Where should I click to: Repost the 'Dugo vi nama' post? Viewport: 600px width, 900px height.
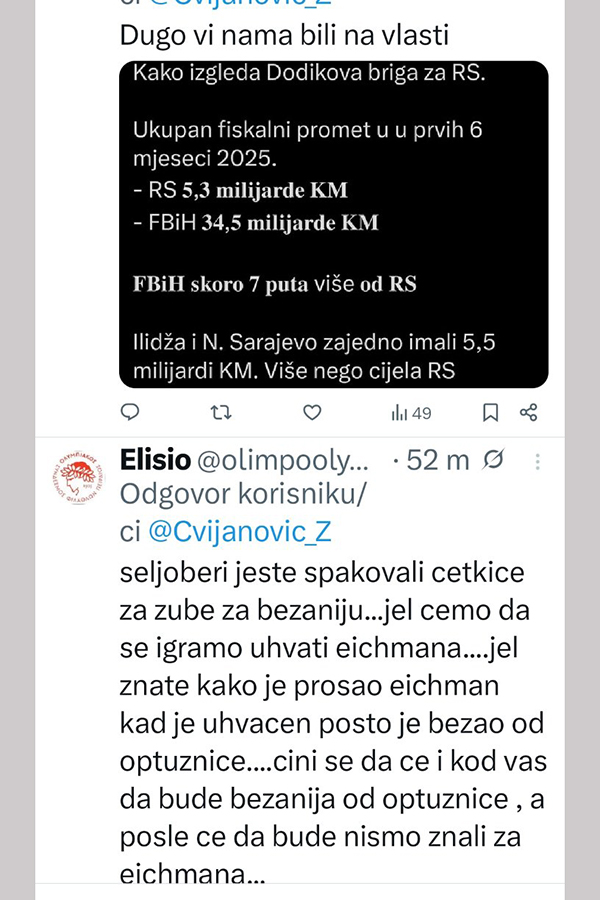click(x=221, y=412)
